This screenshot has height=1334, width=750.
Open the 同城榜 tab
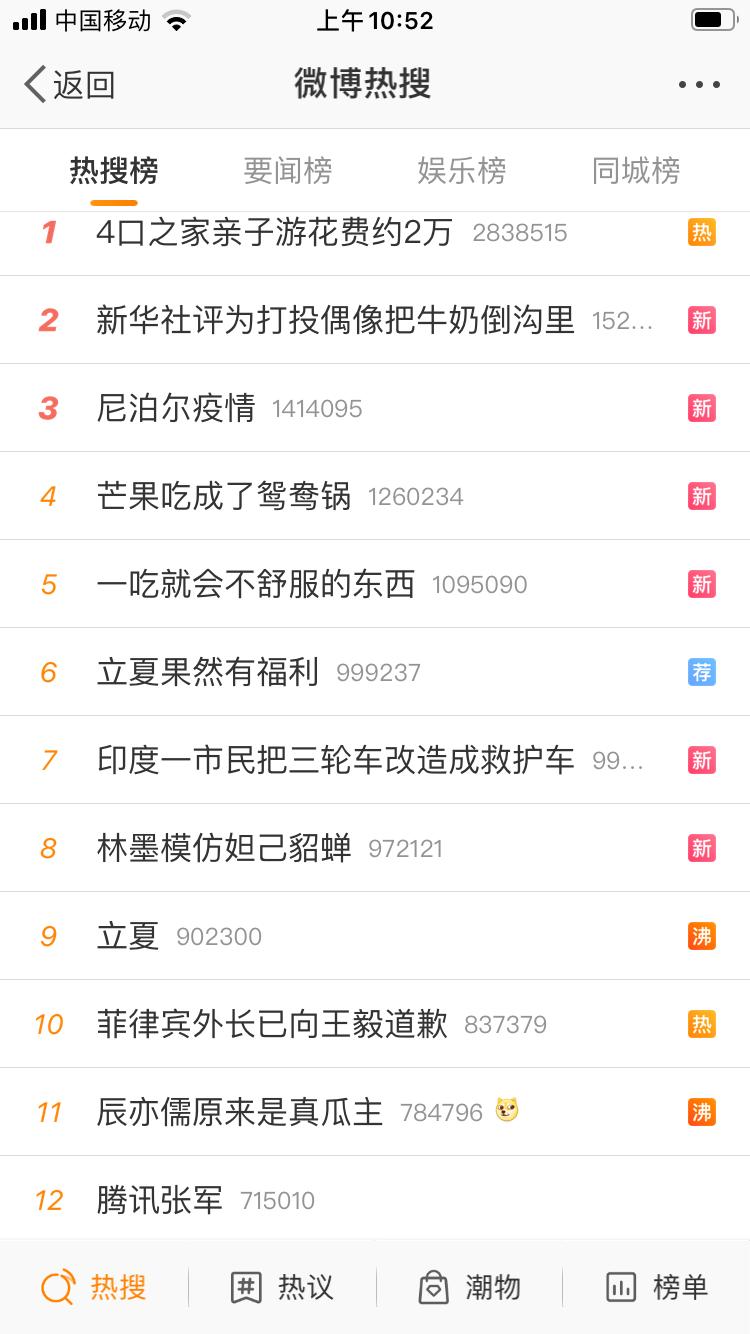(x=634, y=171)
